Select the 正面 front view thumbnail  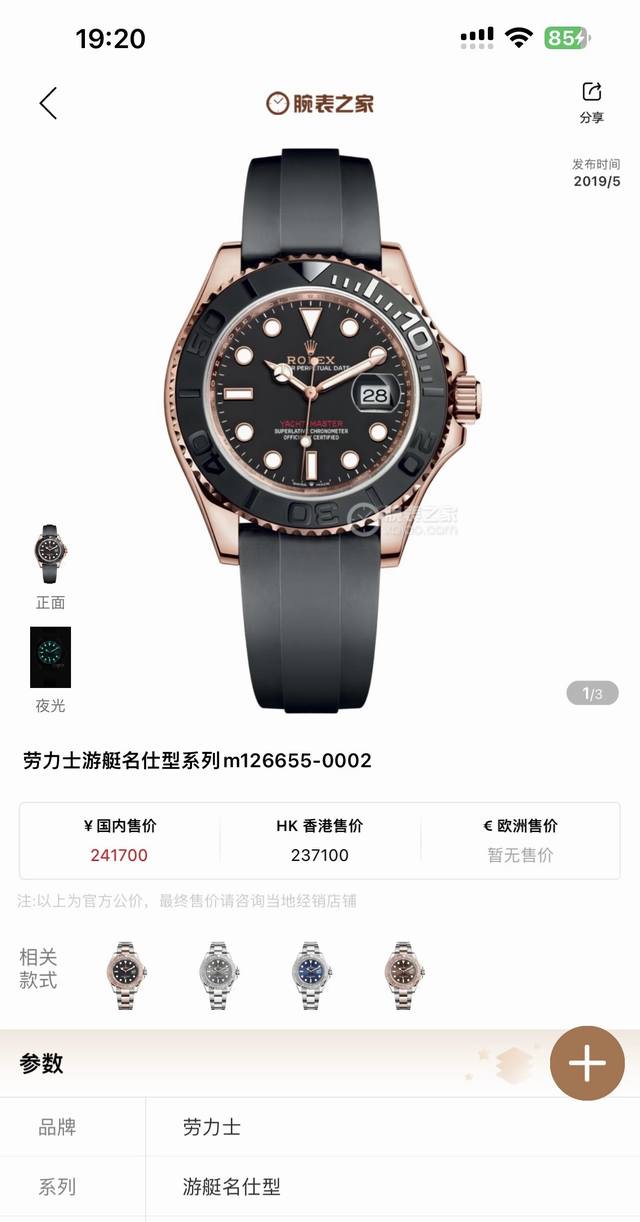click(50, 555)
